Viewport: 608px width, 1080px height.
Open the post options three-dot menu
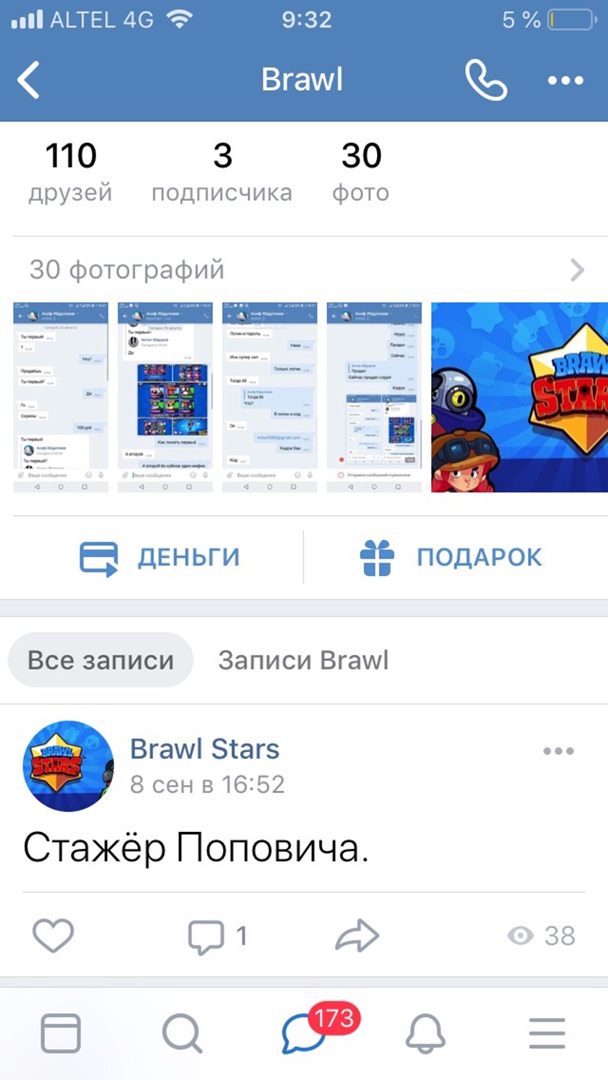tap(558, 752)
